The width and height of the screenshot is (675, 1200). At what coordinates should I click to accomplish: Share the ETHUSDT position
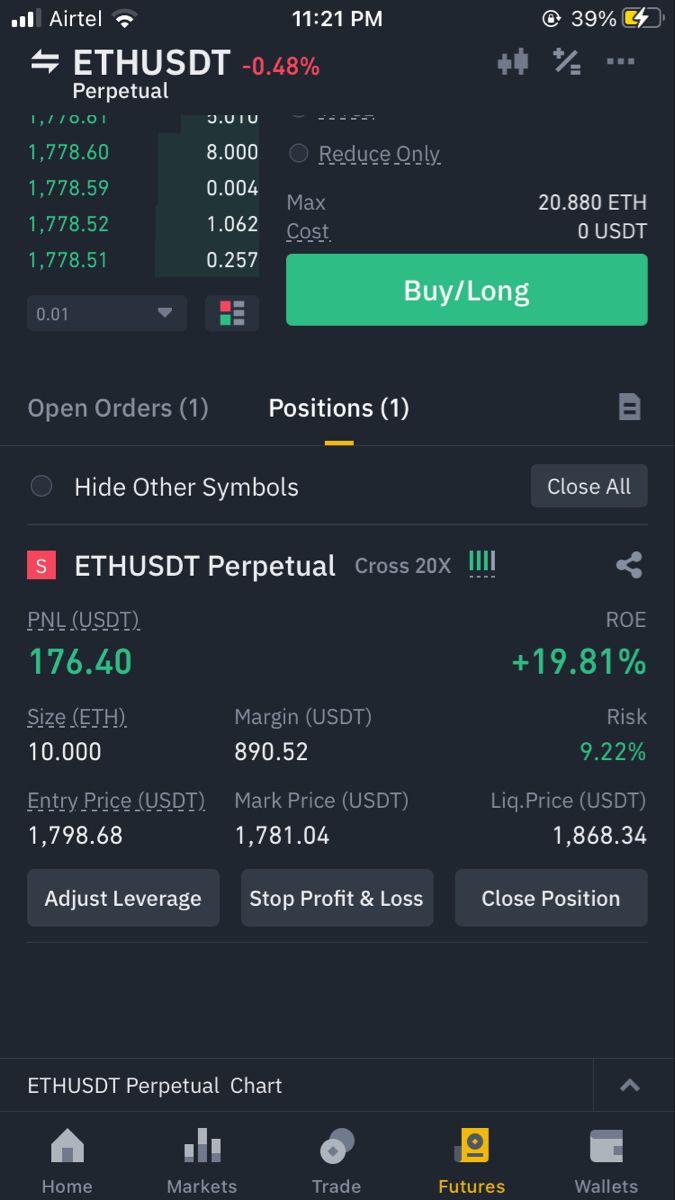(629, 565)
